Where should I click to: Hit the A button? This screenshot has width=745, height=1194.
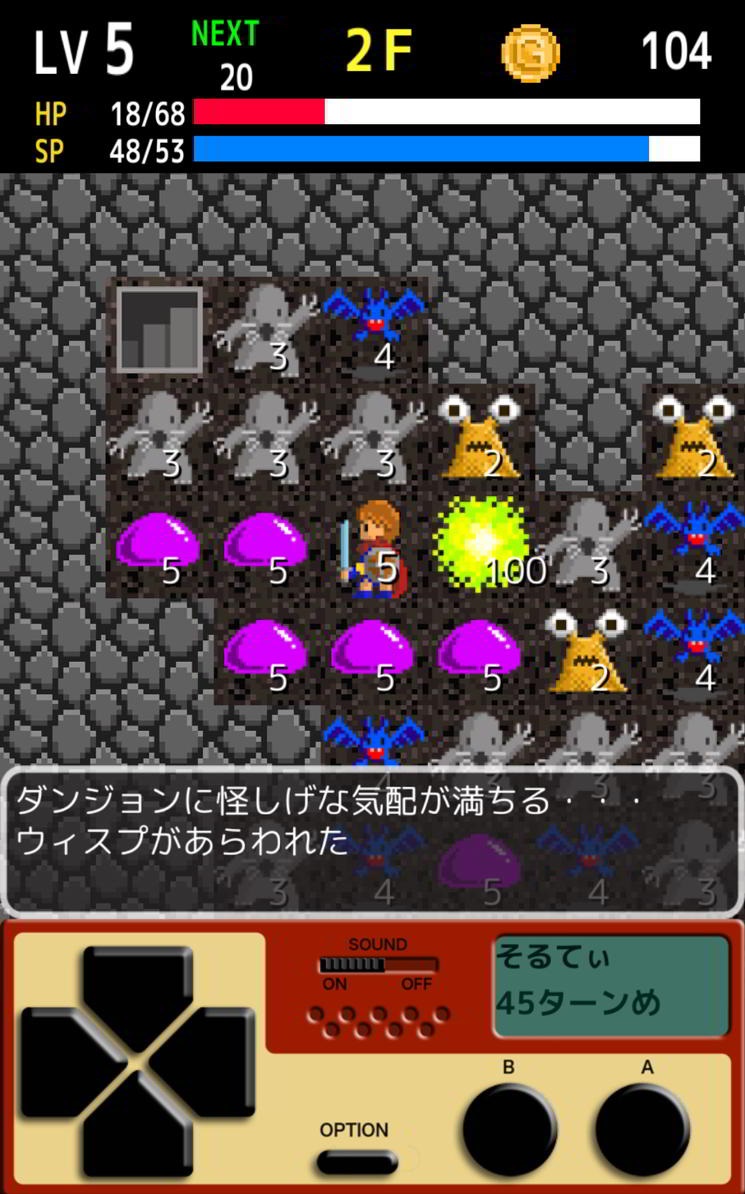tap(641, 1130)
